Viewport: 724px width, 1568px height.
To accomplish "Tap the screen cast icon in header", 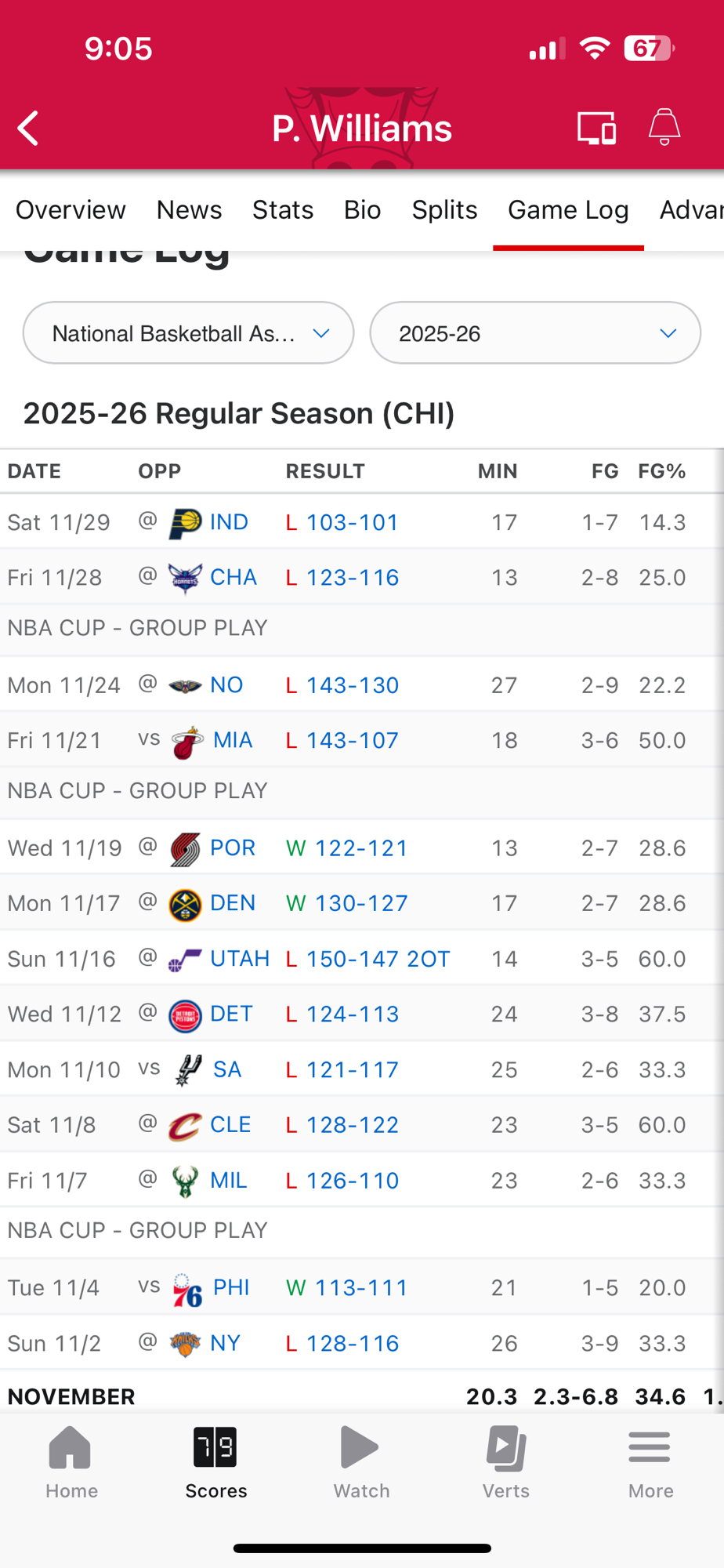I will [x=596, y=128].
